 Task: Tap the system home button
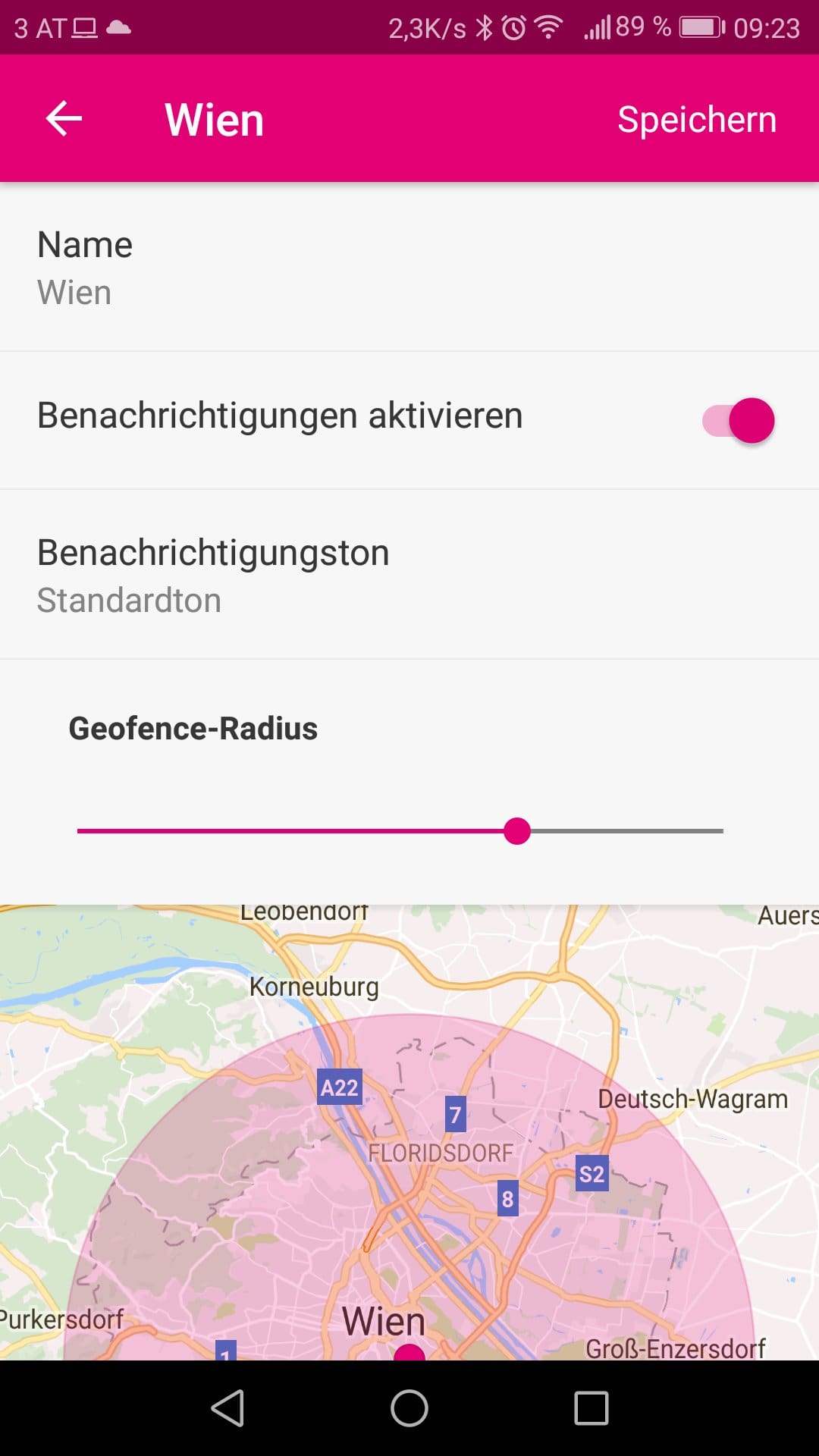pyautogui.click(x=409, y=1408)
